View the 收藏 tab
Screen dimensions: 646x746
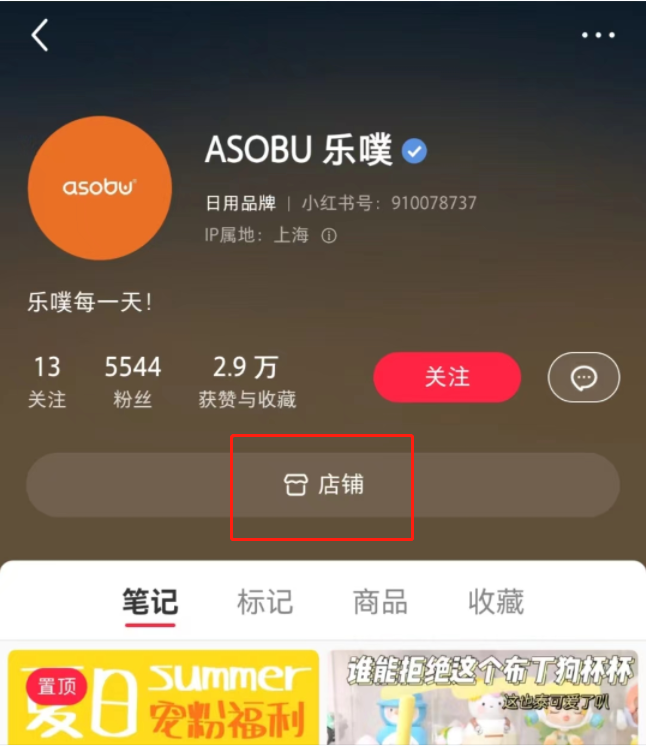pos(496,602)
